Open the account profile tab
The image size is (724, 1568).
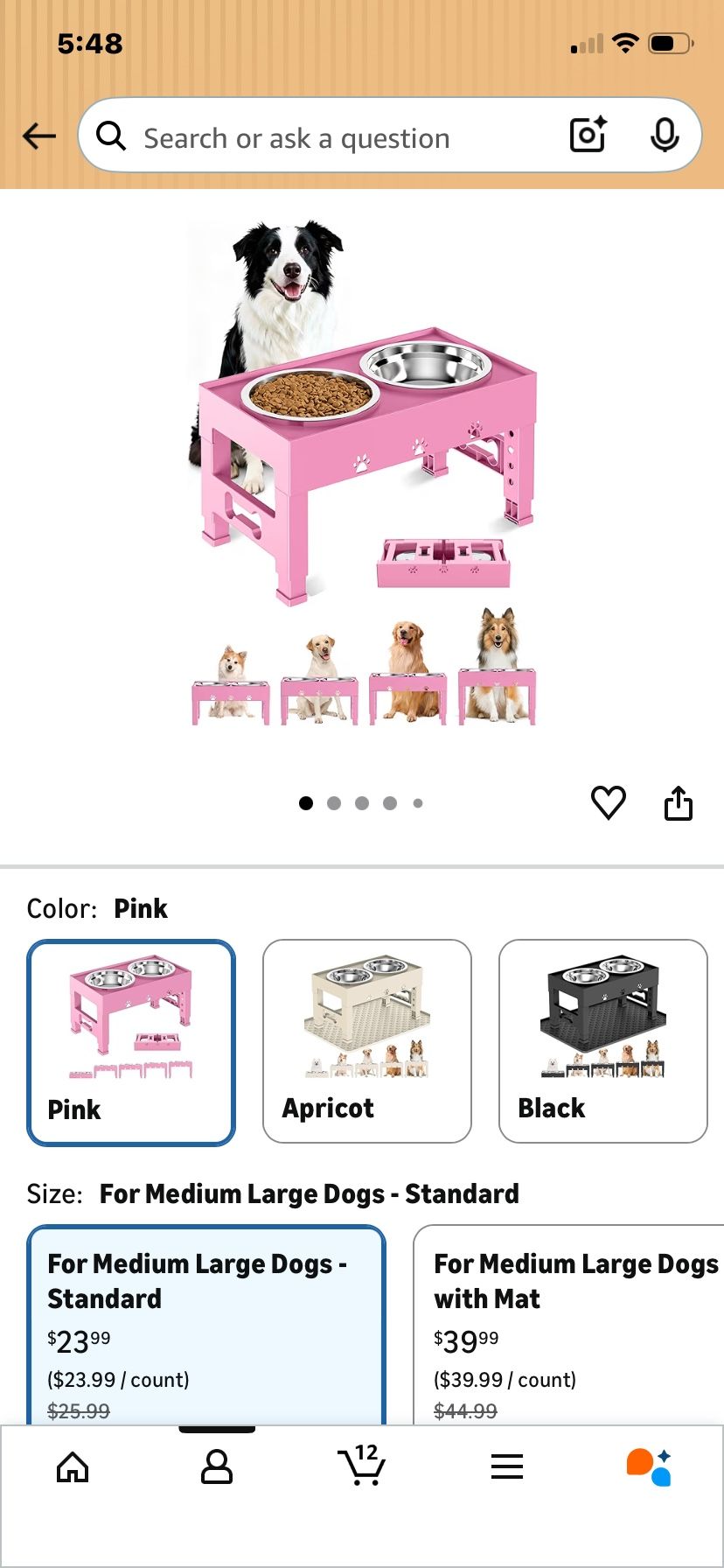tap(216, 1467)
